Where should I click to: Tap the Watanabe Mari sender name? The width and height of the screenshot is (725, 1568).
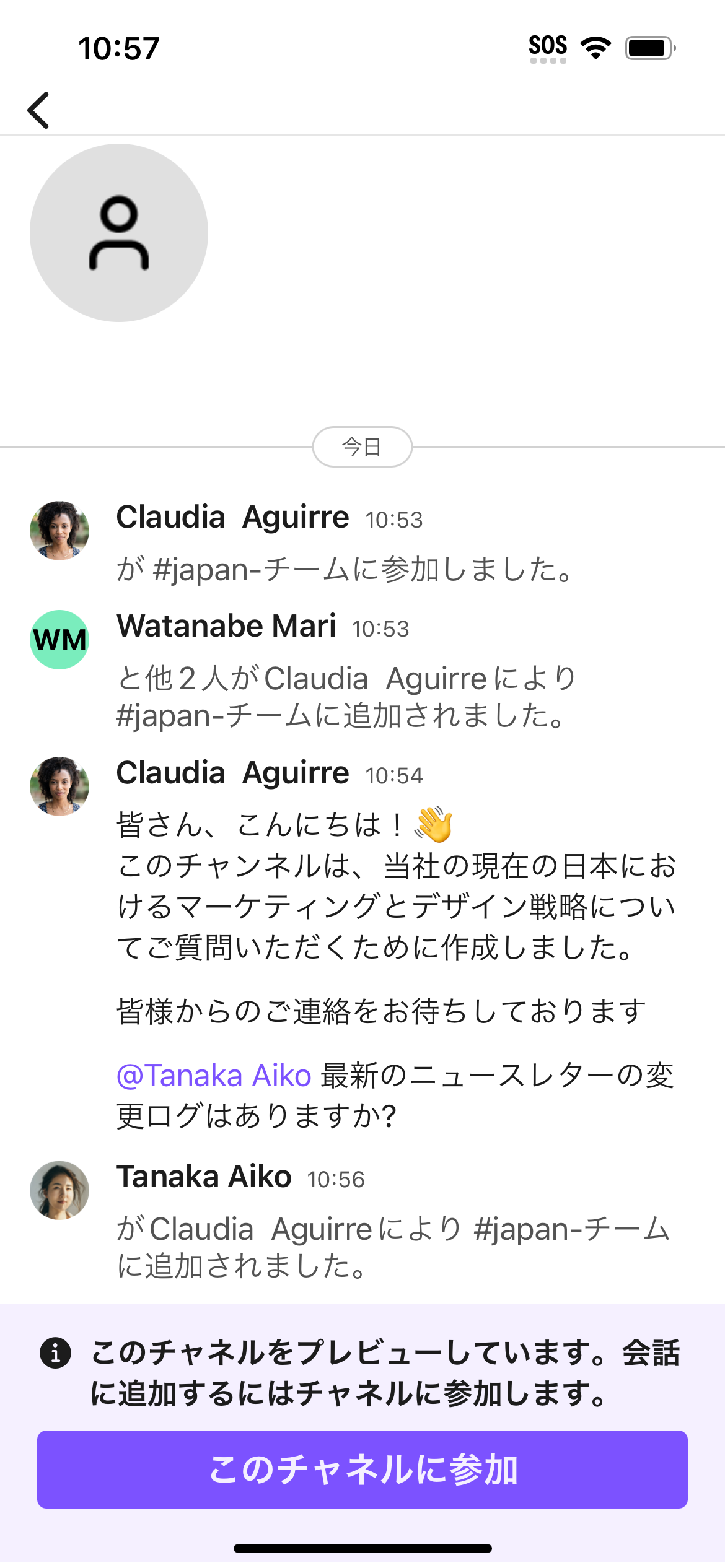coord(226,626)
